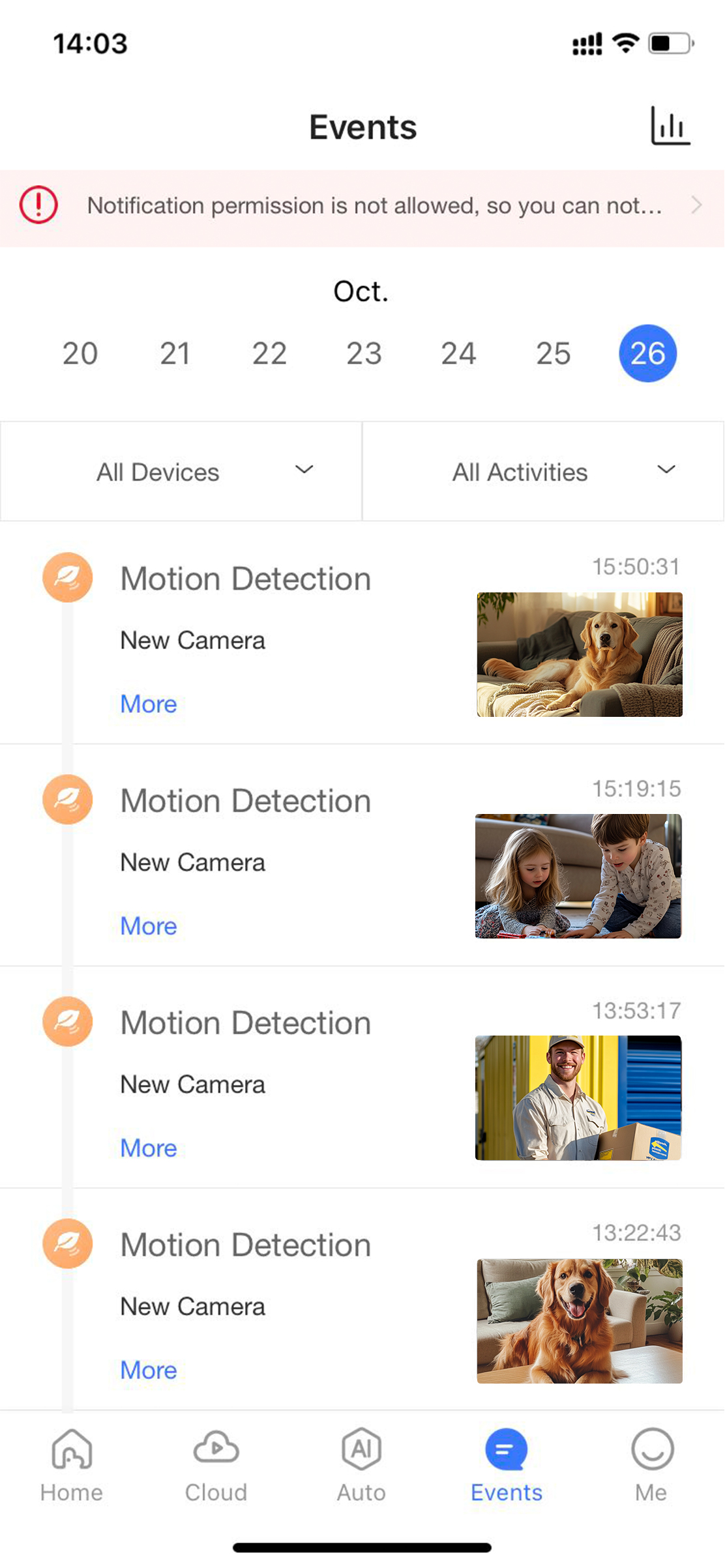Screen dimensions: 725x1568
Task: Select October 20 in the date strip
Action: (x=80, y=354)
